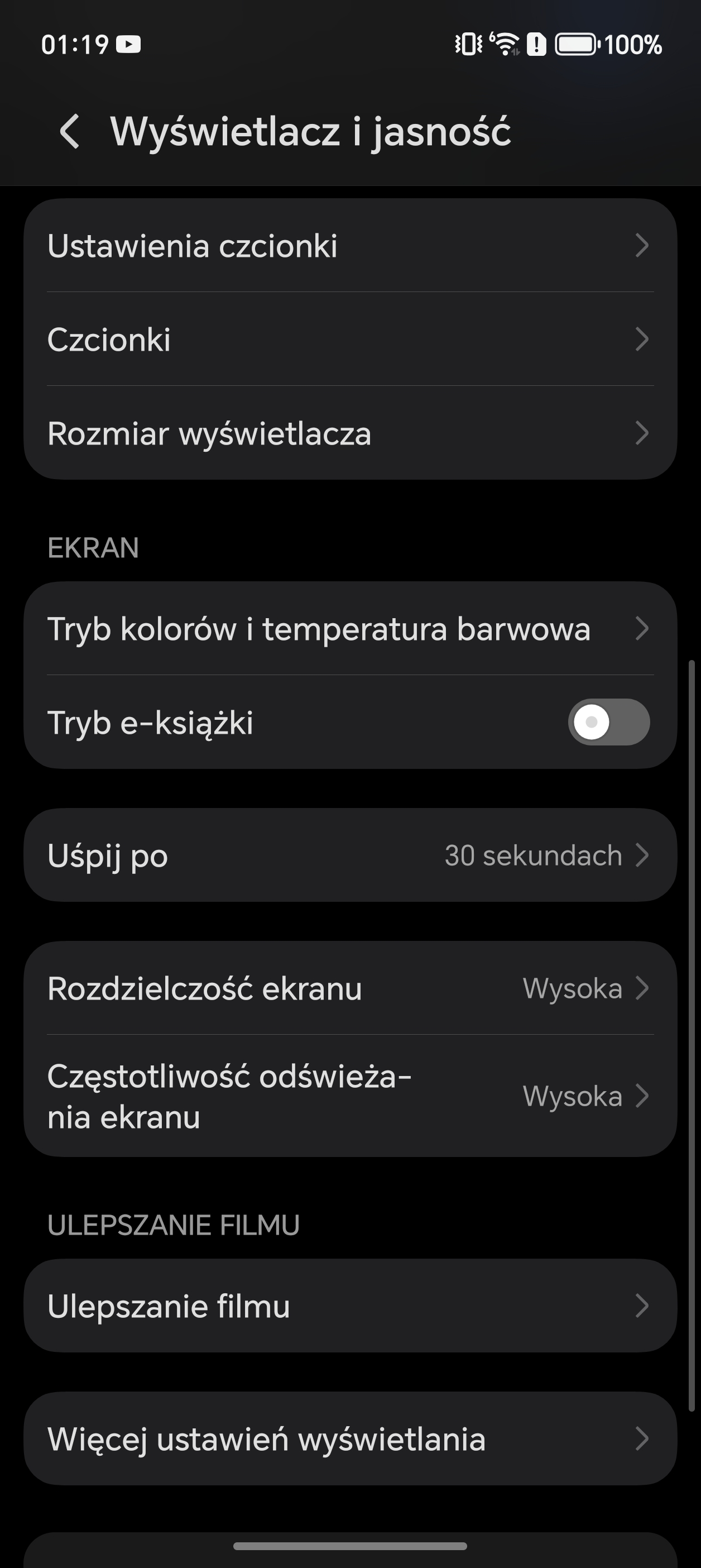Open Więcej ustawień wyświetlania
The width and height of the screenshot is (701, 1568).
click(x=350, y=1439)
